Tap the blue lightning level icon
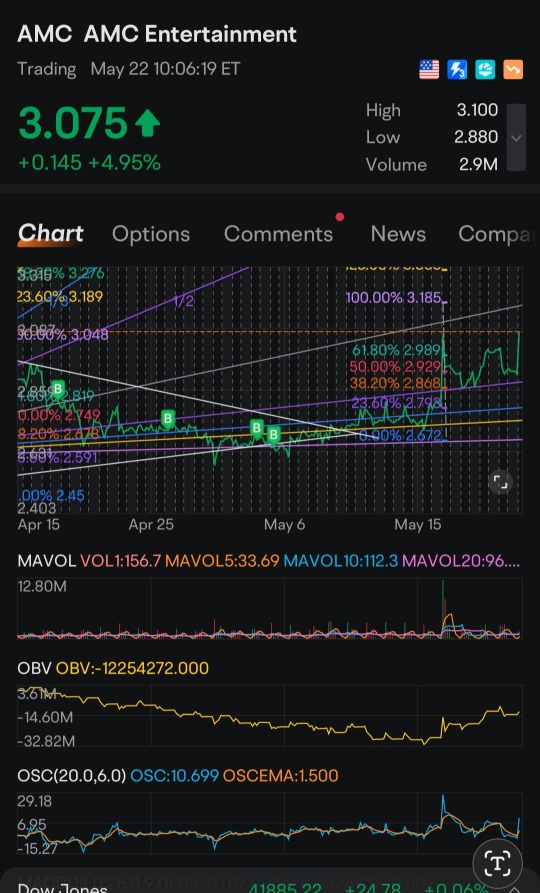Viewport: 540px width, 893px height. pyautogui.click(x=457, y=69)
